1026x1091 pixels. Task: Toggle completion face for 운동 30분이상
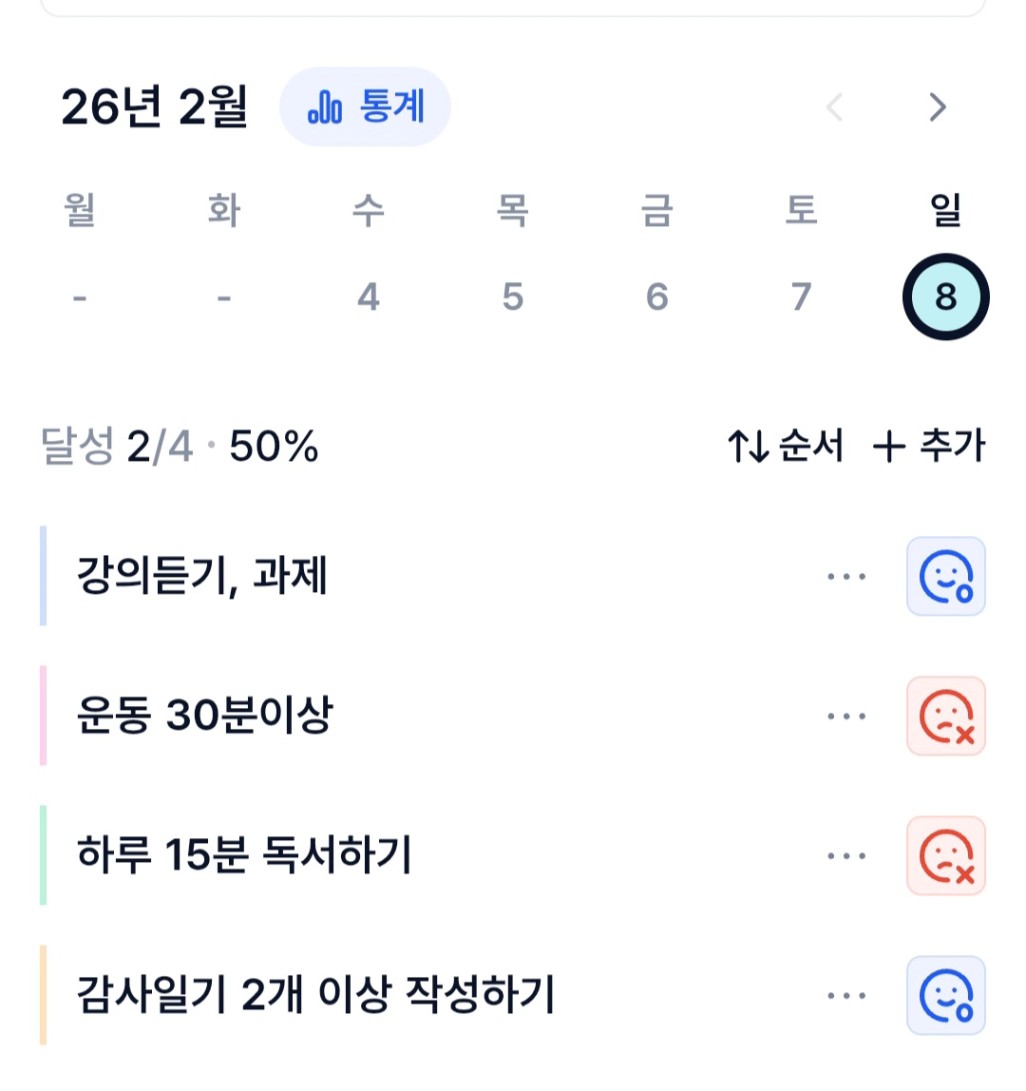(x=945, y=716)
